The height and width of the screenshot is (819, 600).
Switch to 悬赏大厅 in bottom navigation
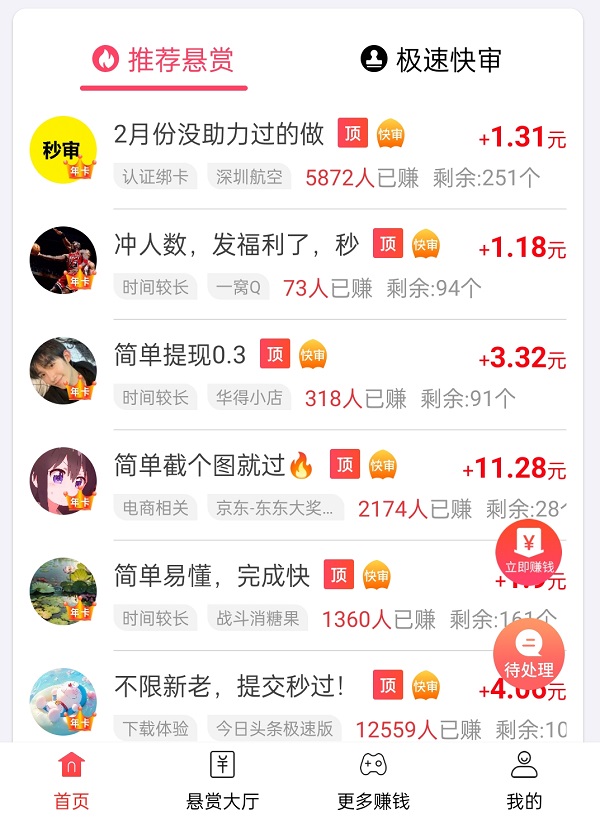pos(222,781)
